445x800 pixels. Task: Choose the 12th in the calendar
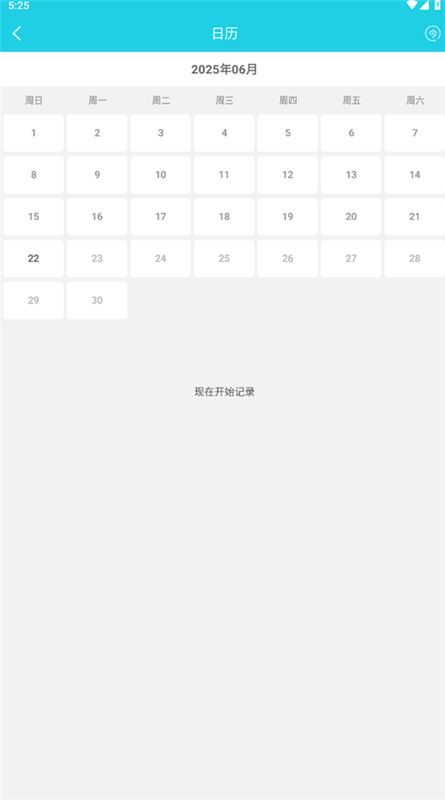tap(287, 175)
